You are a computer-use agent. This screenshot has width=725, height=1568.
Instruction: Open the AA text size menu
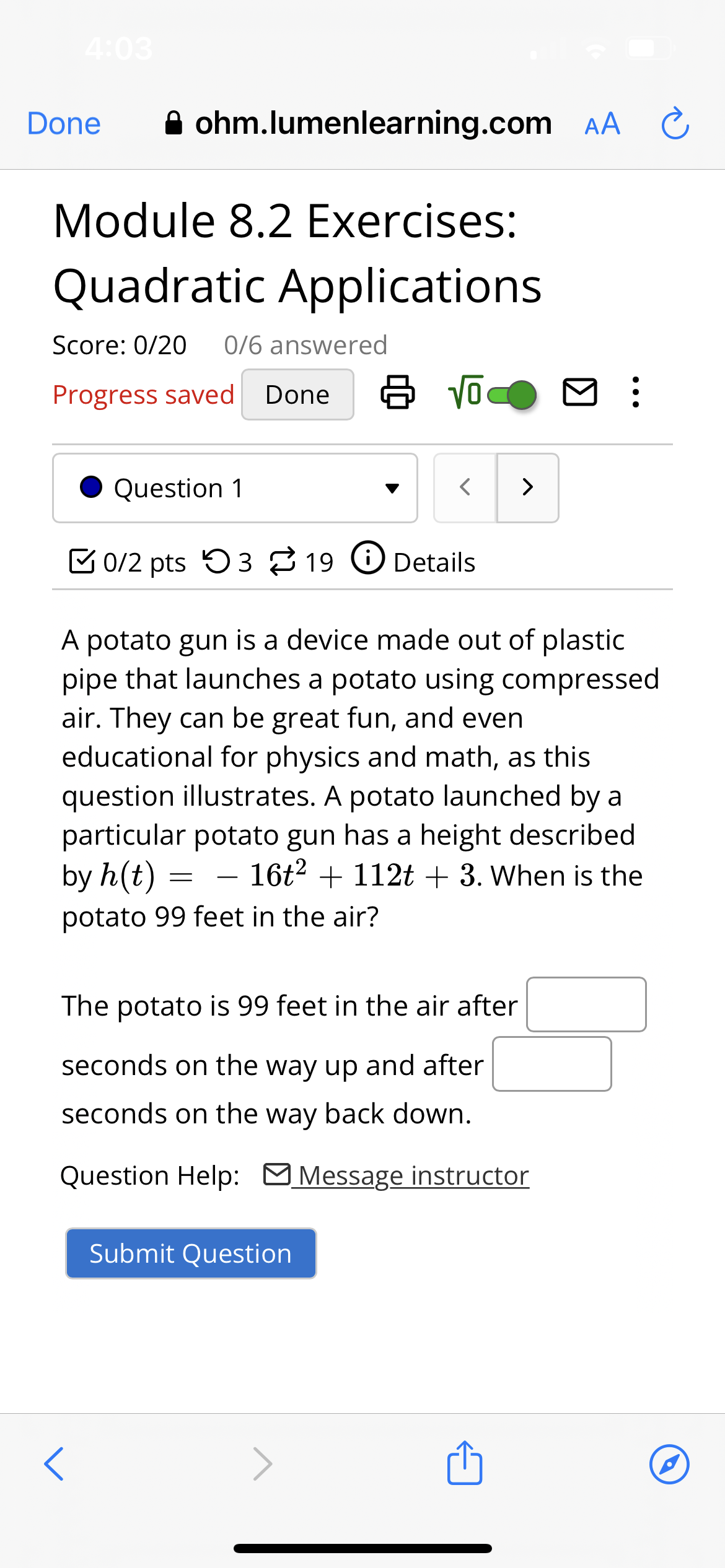(x=602, y=122)
